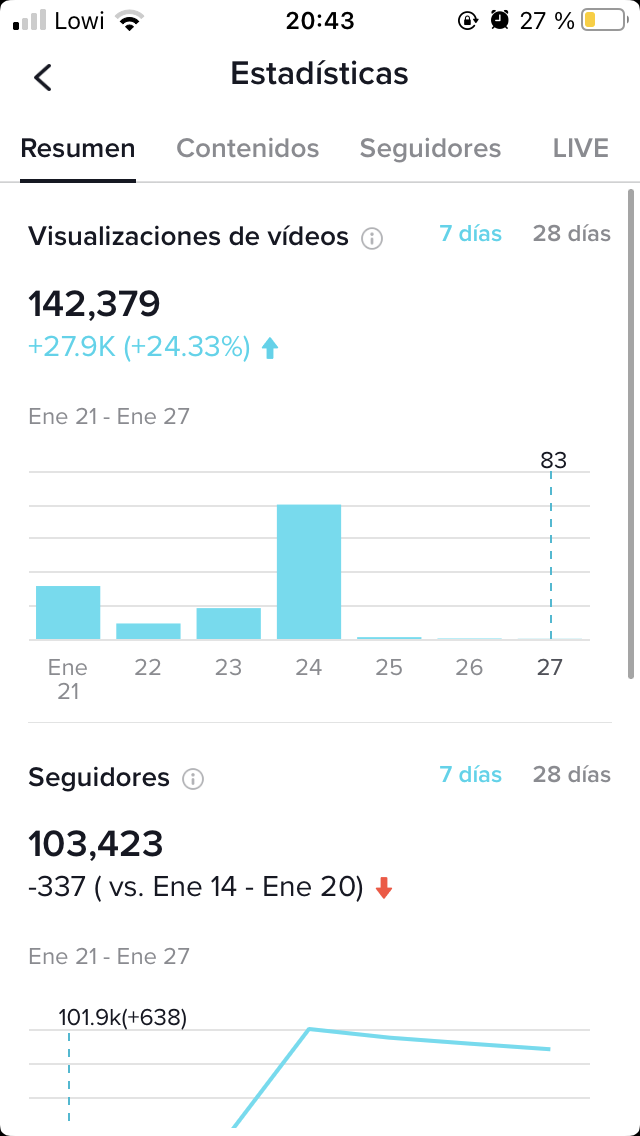640x1136 pixels.
Task: Select 28 días for video views
Action: (x=571, y=234)
